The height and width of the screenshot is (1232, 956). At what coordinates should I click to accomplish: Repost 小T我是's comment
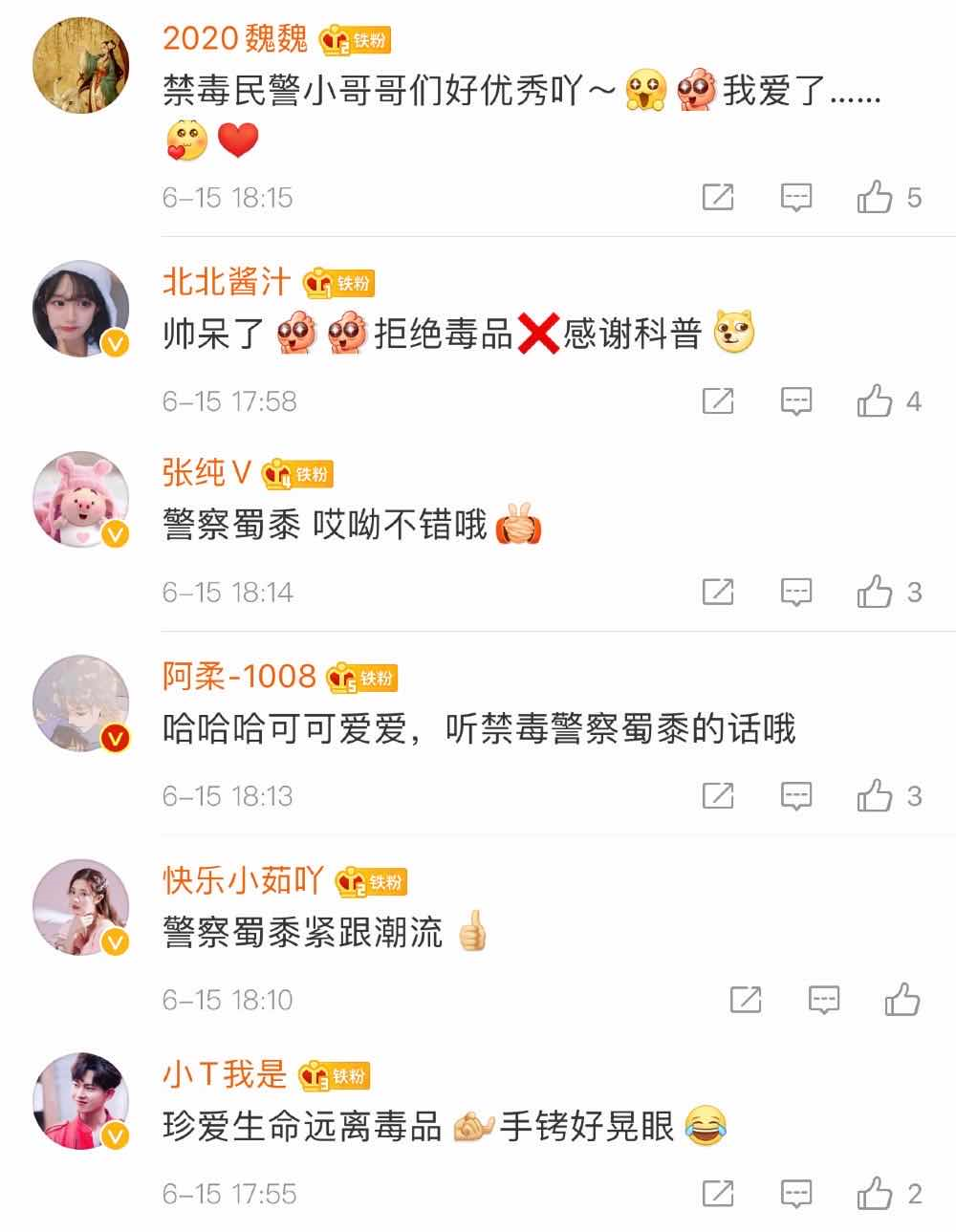(717, 1193)
